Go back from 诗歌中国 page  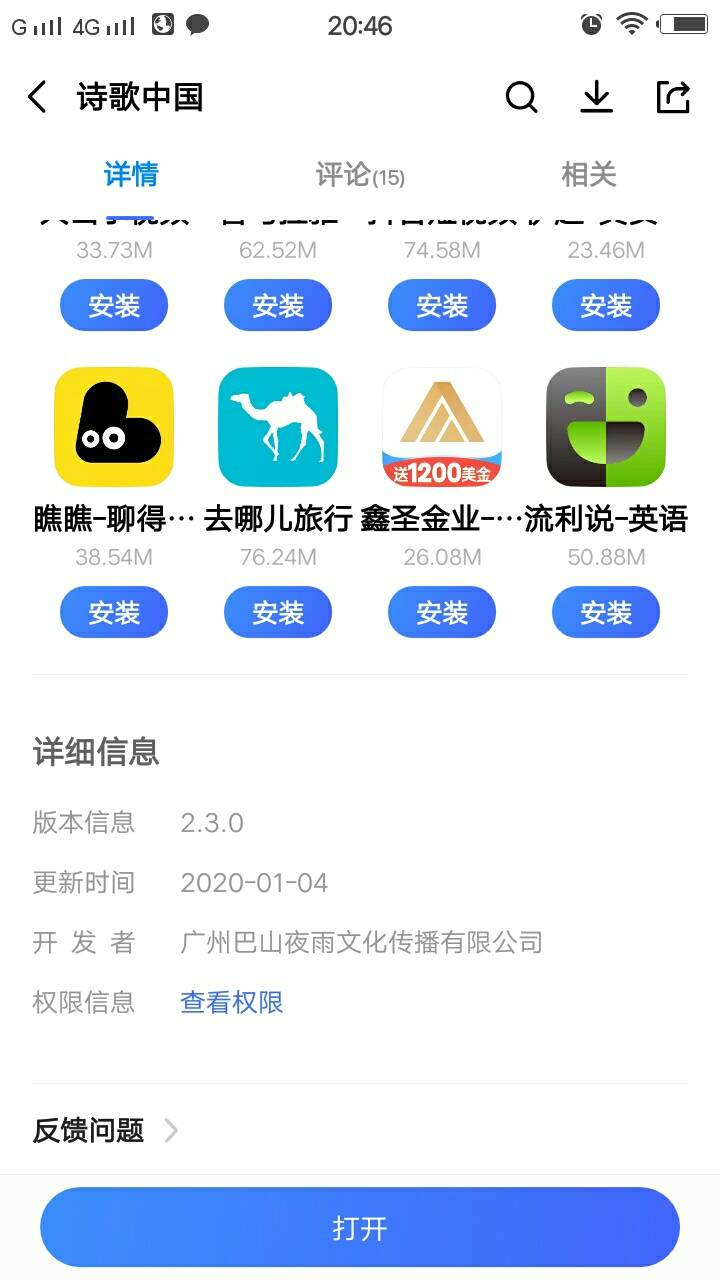coord(38,97)
